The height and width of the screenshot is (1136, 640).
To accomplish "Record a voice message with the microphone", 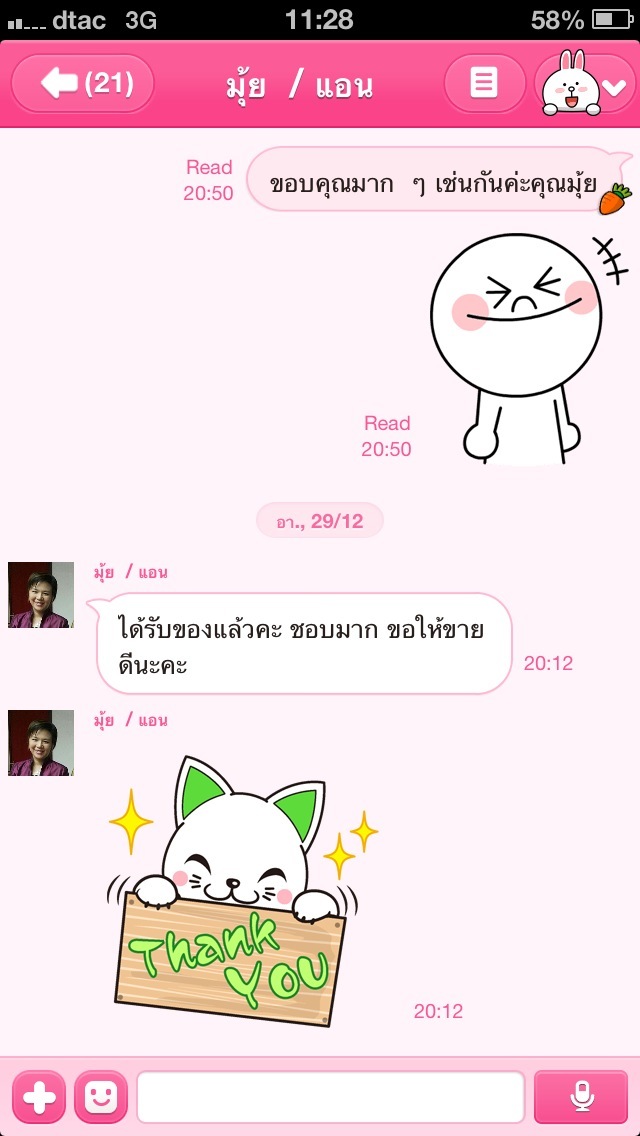I will pyautogui.click(x=581, y=1097).
